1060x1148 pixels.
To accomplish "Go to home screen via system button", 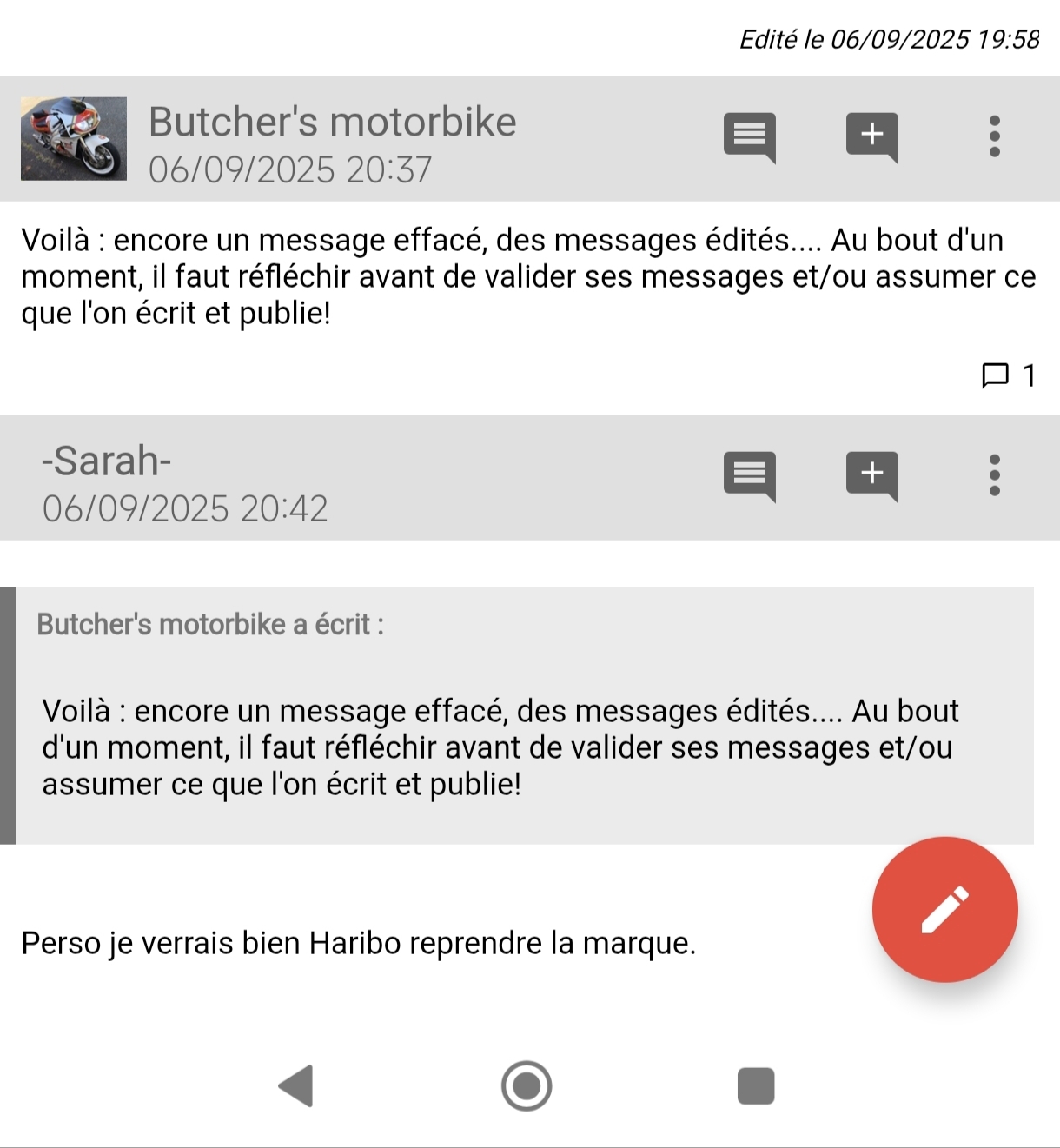I will coord(527,1085).
